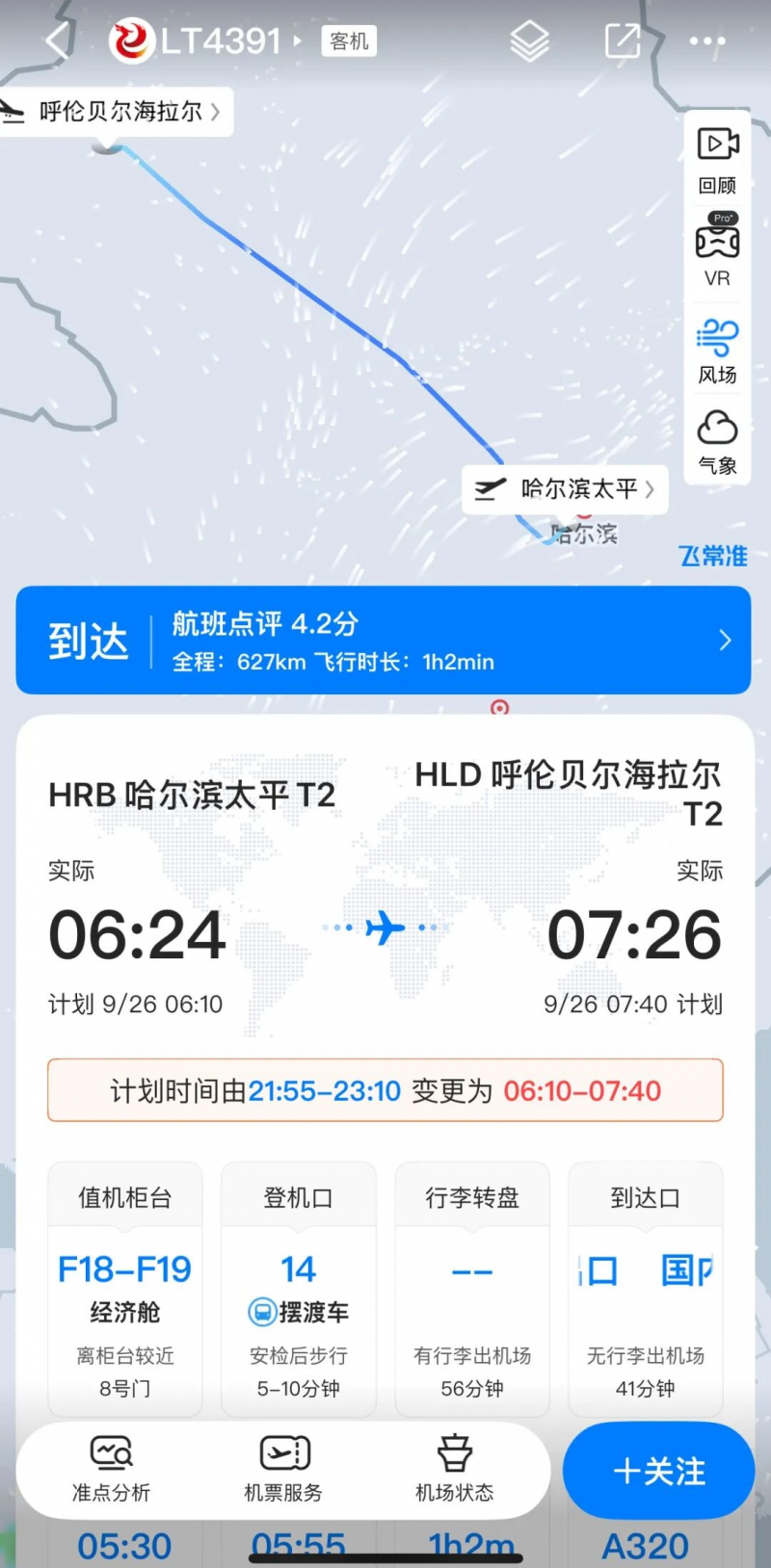Viewport: 771px width, 1568px height.
Task: Open the 航班点评 4.2分 arrival banner
Action: [384, 640]
